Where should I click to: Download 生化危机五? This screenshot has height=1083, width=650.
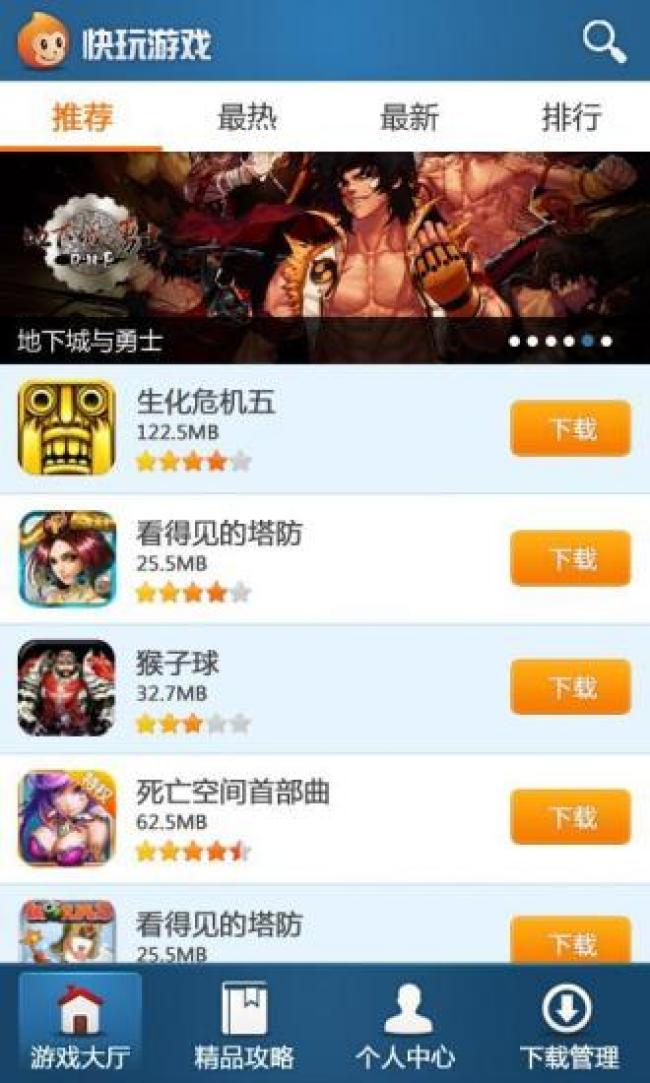(x=570, y=429)
